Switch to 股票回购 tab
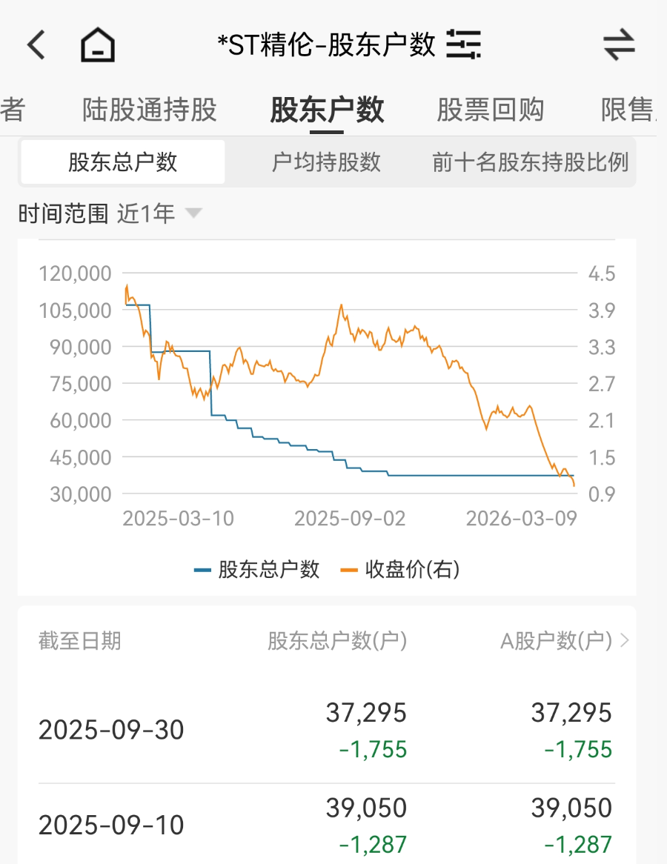The width and height of the screenshot is (667, 864). point(491,109)
